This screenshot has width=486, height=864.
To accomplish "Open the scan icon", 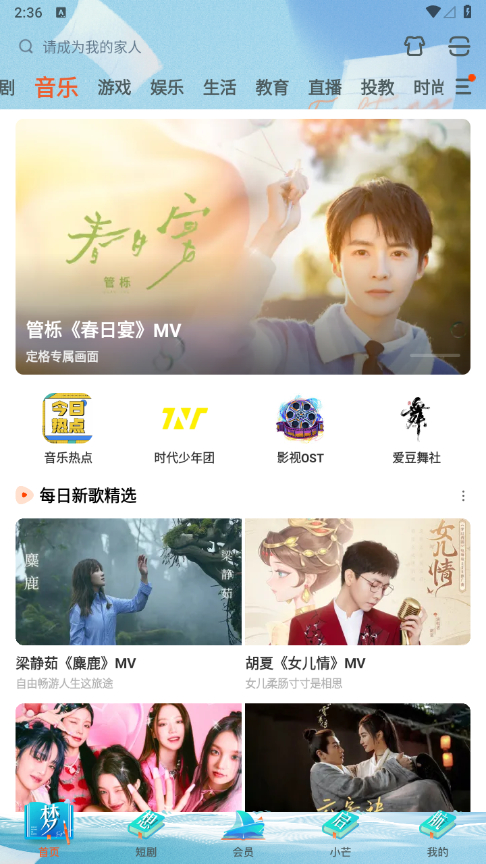I will [458, 47].
